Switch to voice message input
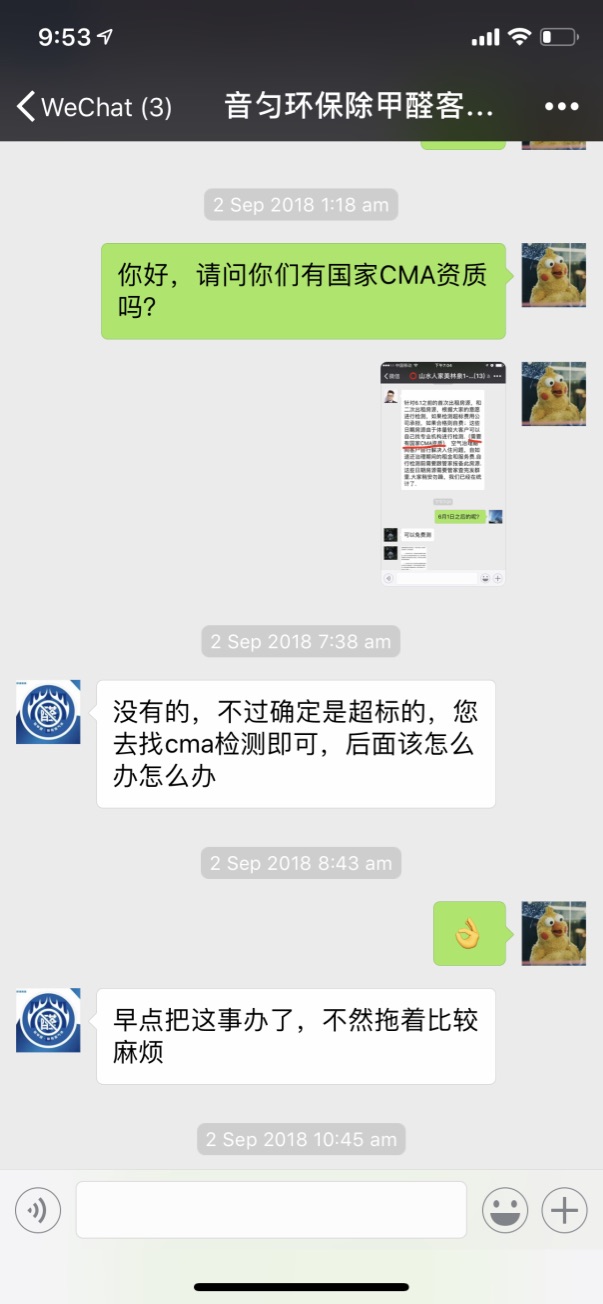The width and height of the screenshot is (603, 1304). click(38, 1211)
